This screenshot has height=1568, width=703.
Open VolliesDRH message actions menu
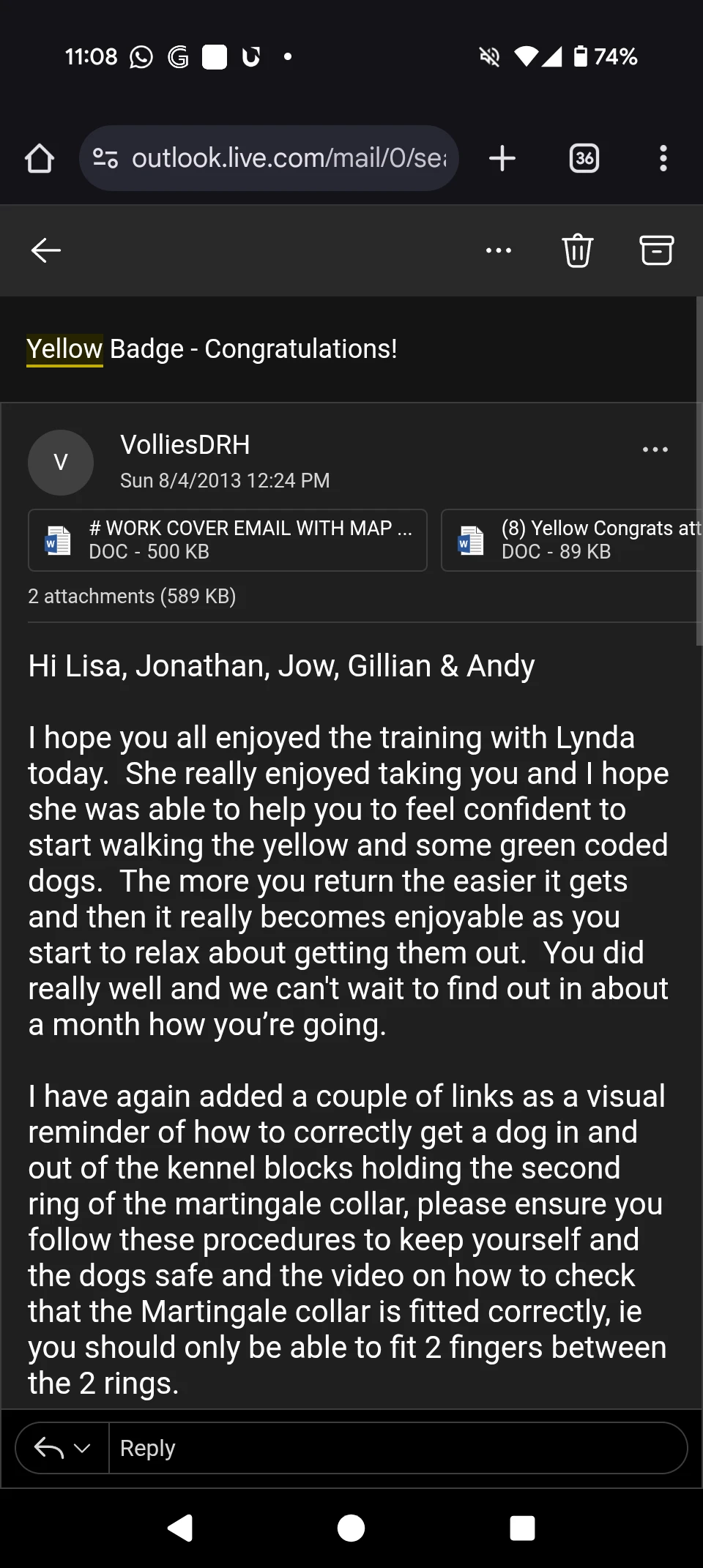pyautogui.click(x=655, y=449)
